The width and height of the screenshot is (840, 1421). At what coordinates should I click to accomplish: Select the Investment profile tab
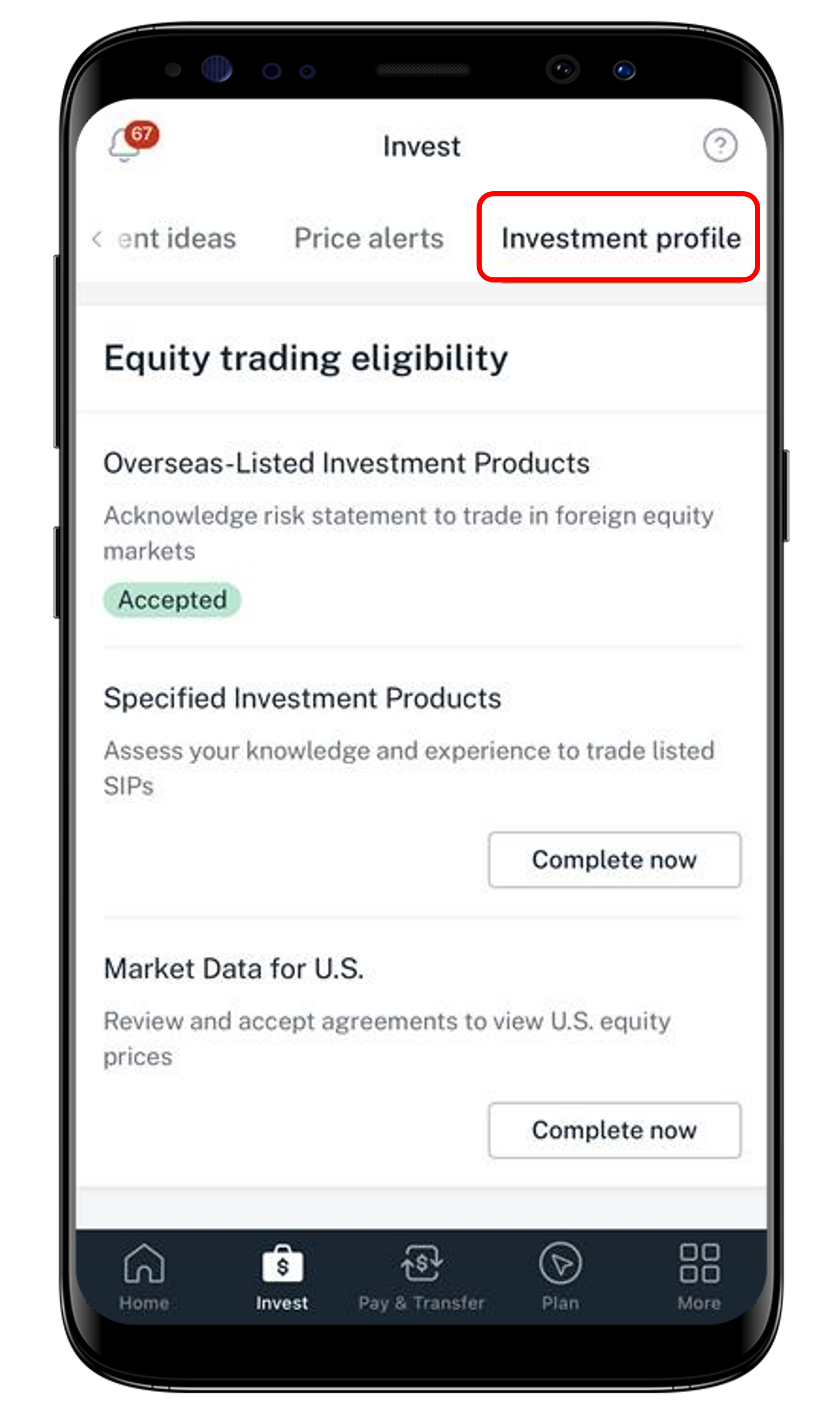coord(621,238)
